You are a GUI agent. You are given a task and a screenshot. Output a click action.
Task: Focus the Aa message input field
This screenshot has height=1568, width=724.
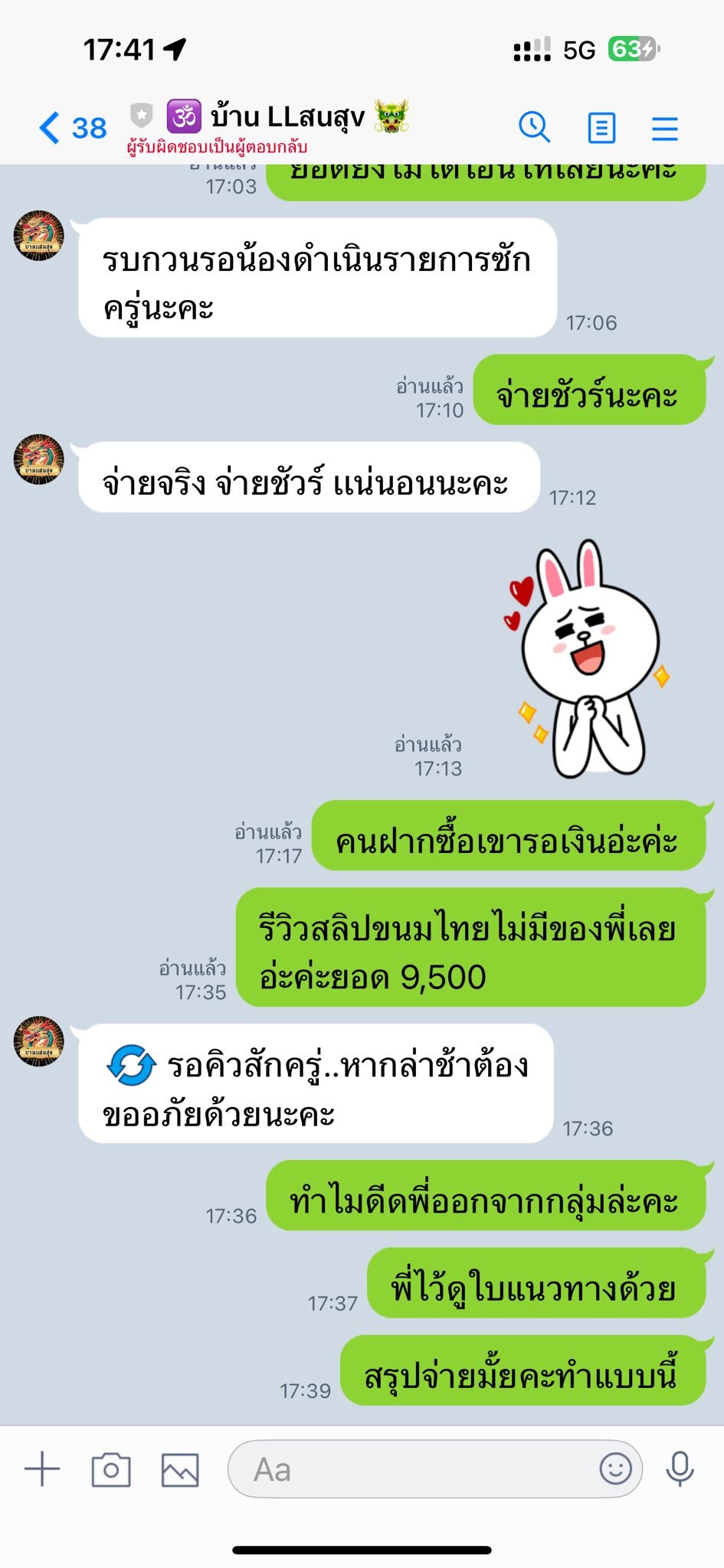tap(414, 1469)
